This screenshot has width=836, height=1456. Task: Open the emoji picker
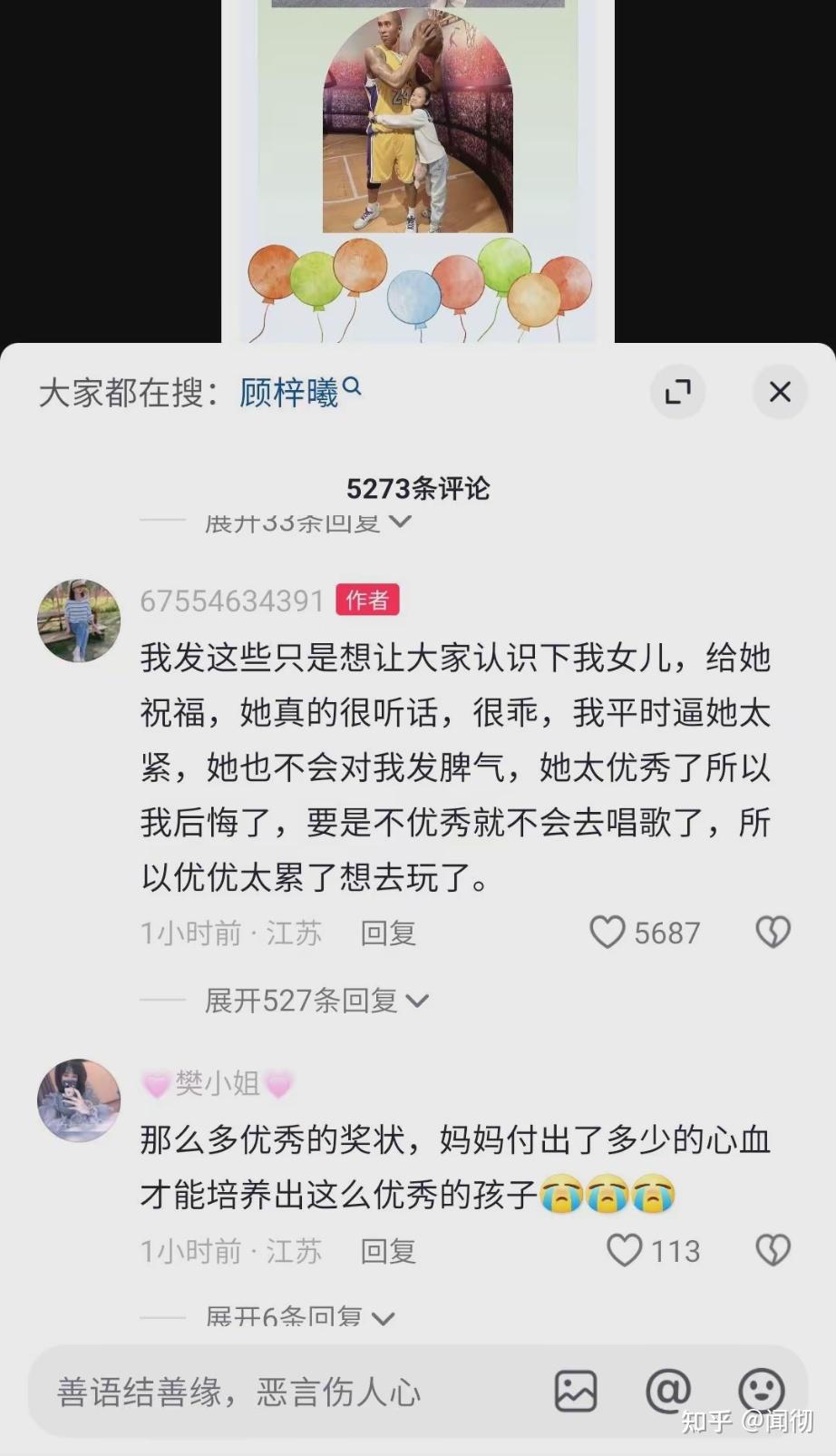point(760,1390)
